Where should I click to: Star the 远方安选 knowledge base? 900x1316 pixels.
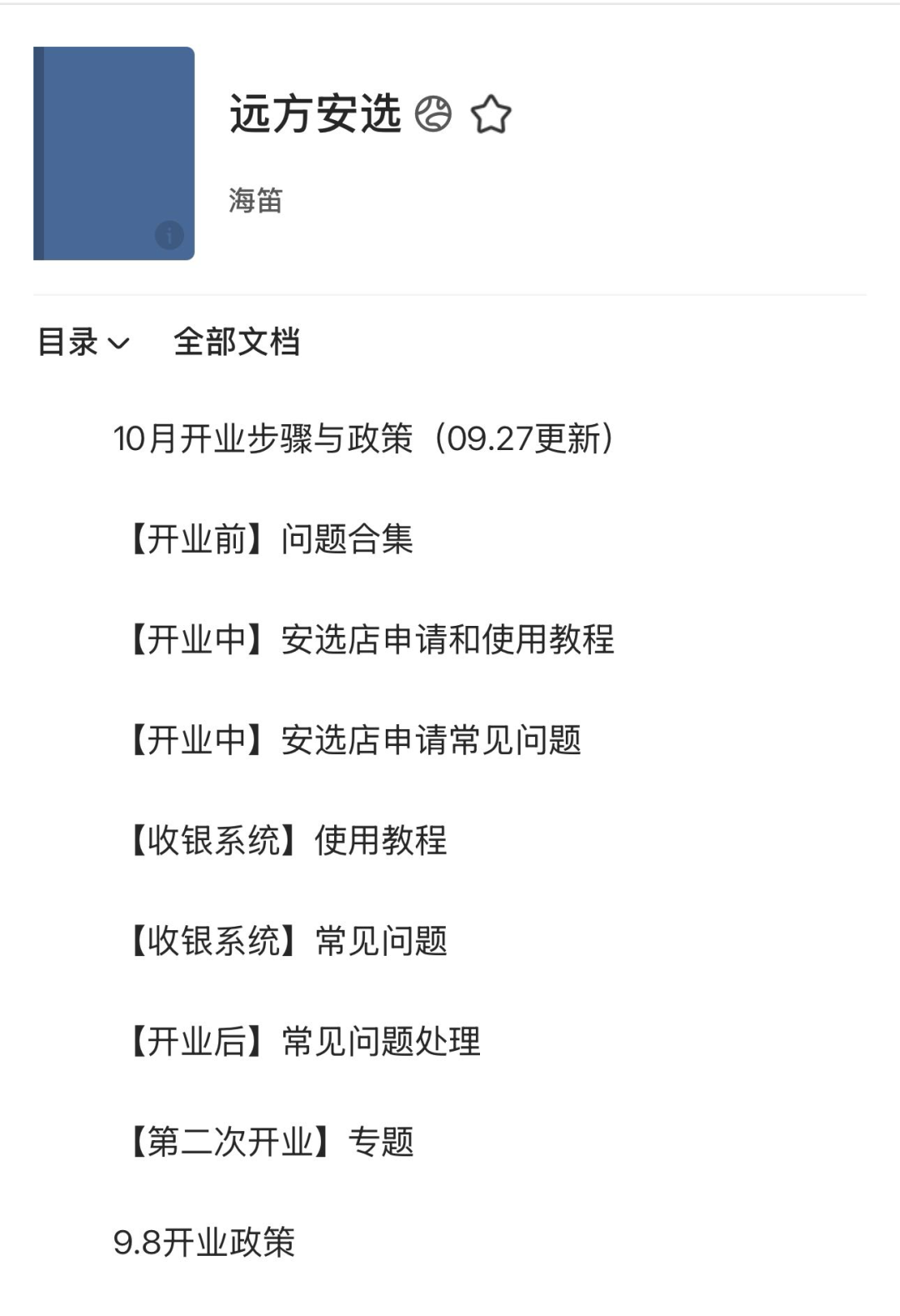coord(491,115)
